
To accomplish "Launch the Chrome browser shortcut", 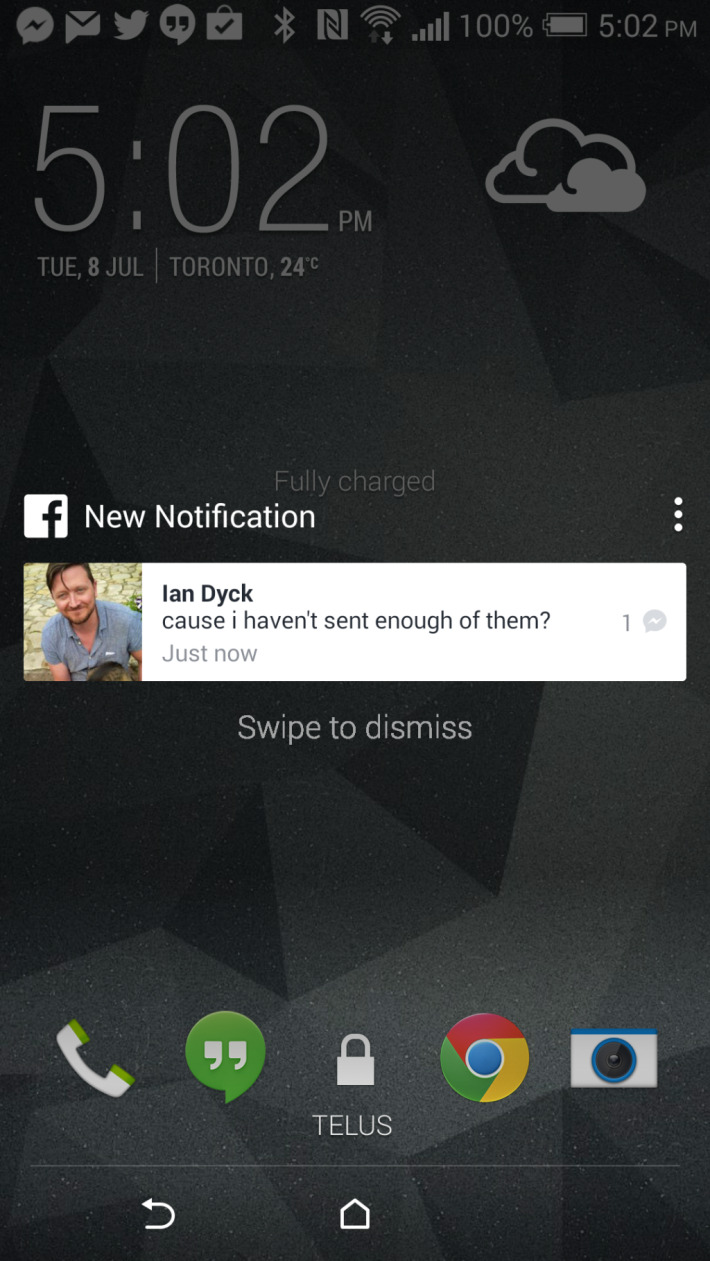I will click(x=484, y=1058).
